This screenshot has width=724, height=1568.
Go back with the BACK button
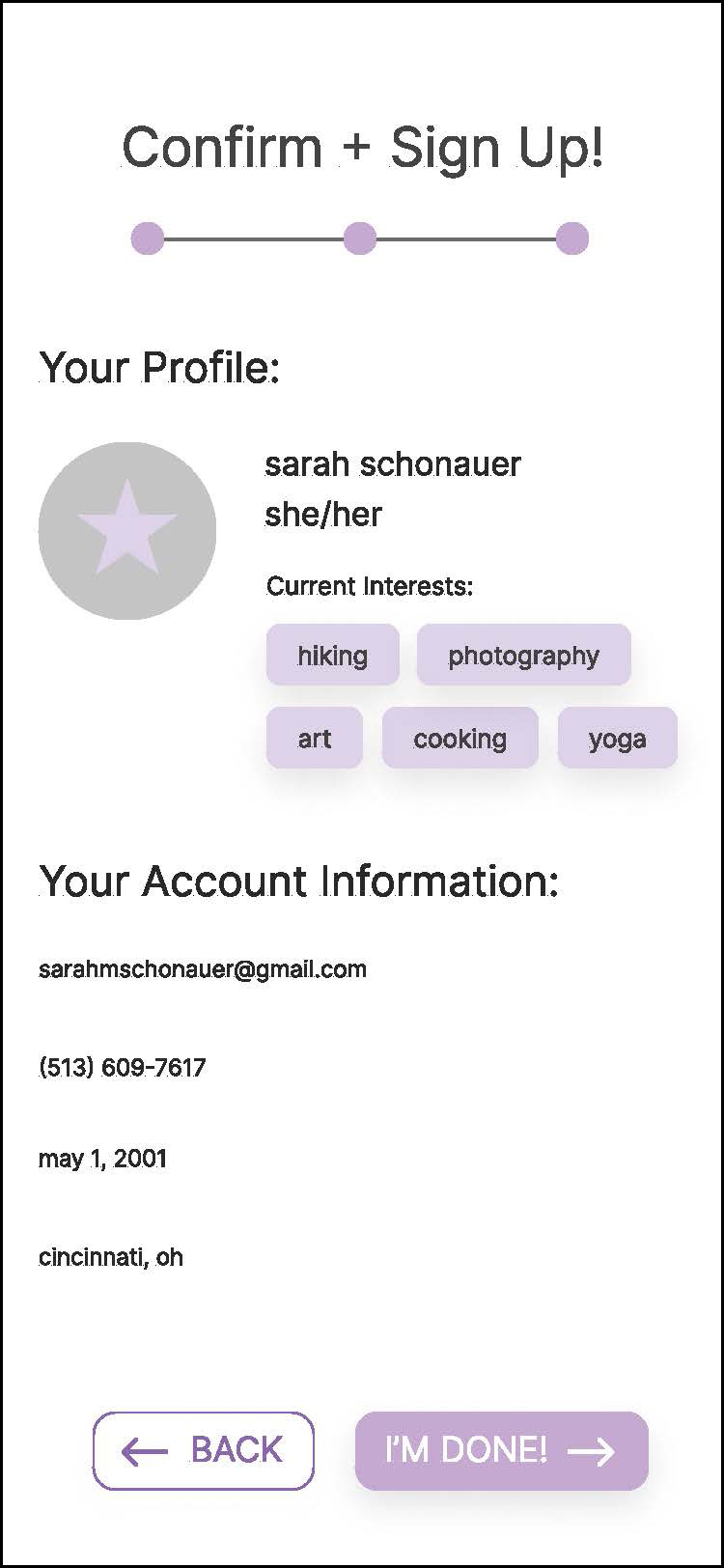pyautogui.click(x=204, y=1450)
